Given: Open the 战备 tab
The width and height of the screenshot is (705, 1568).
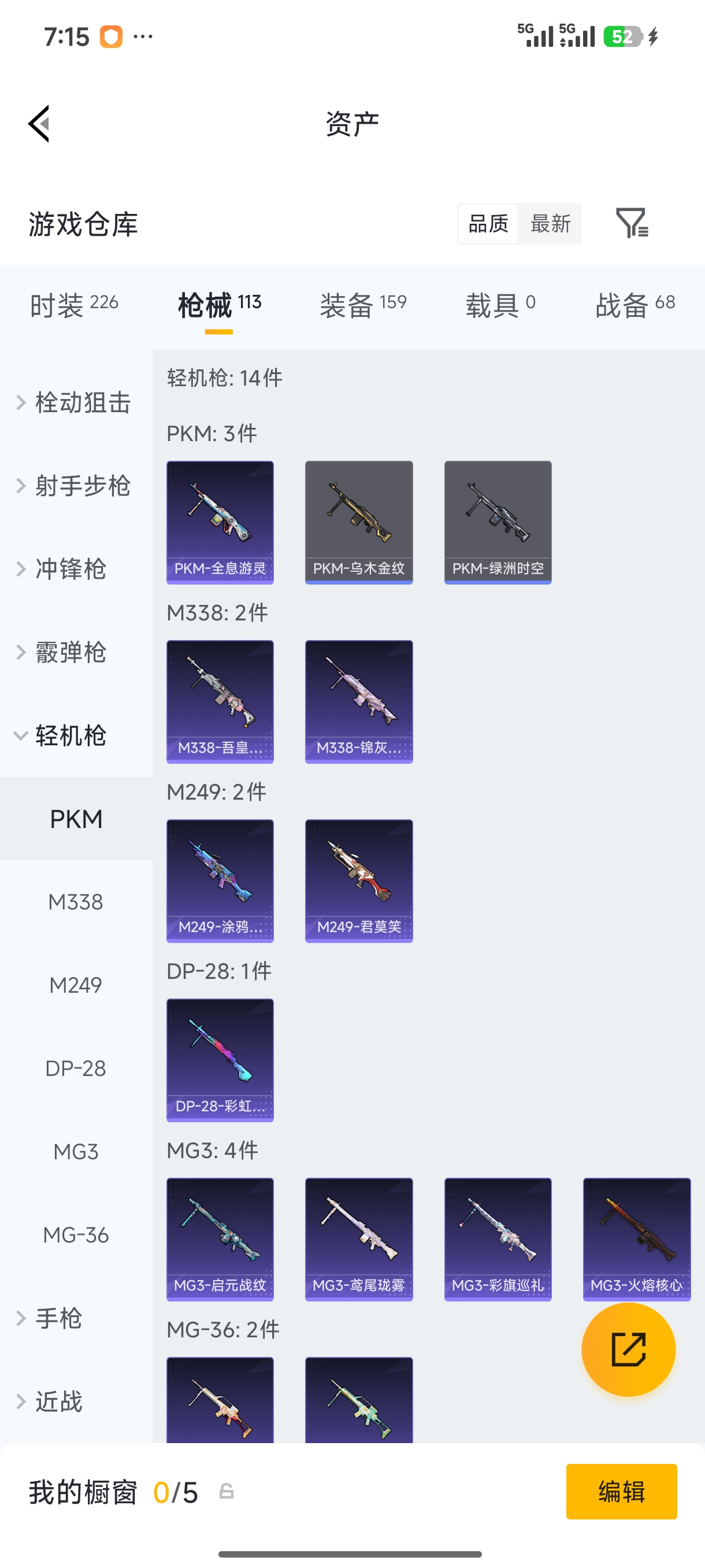Looking at the screenshot, I should [x=635, y=304].
